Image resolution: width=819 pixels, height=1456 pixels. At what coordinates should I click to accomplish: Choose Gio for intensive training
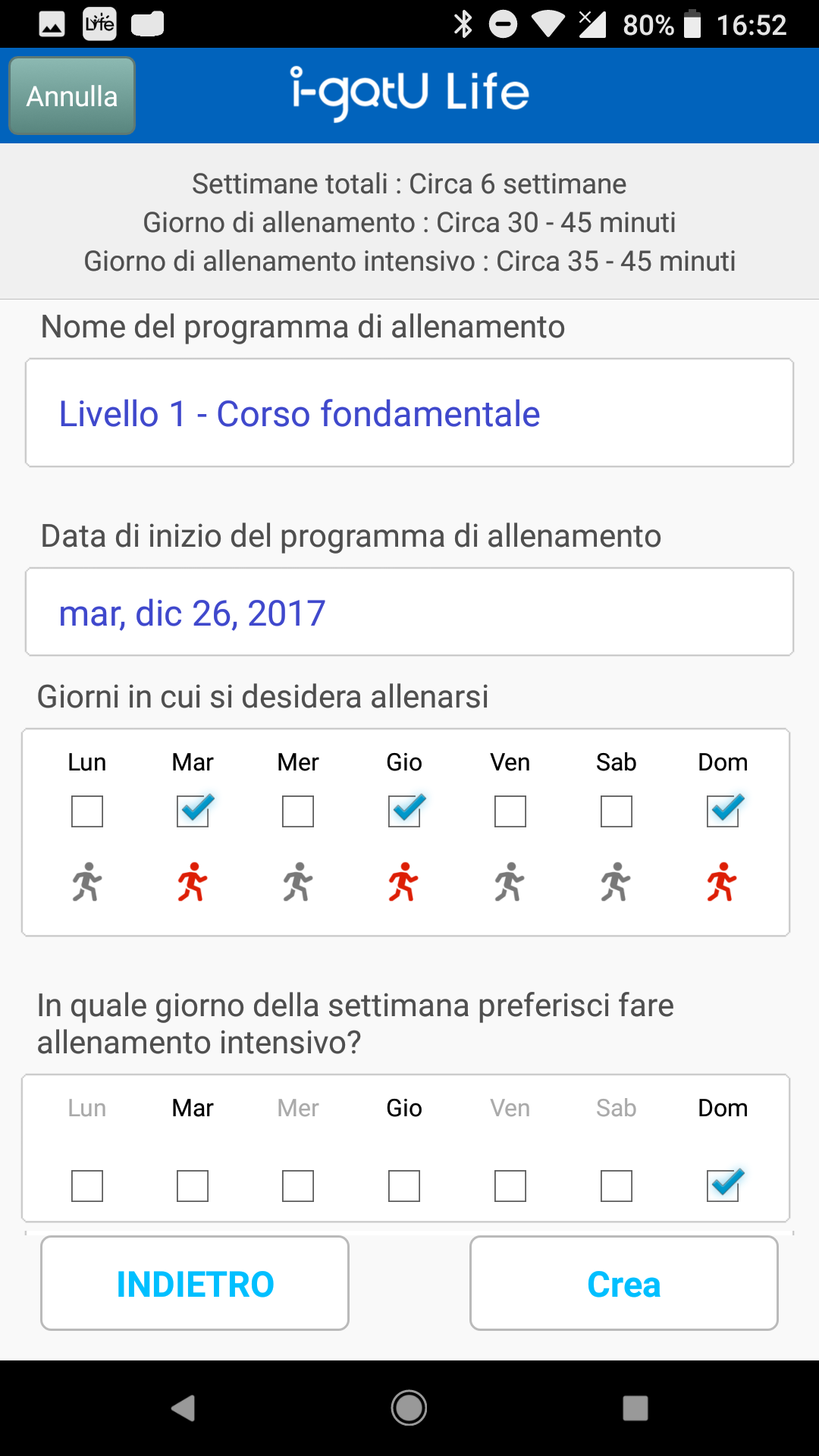click(x=404, y=1186)
